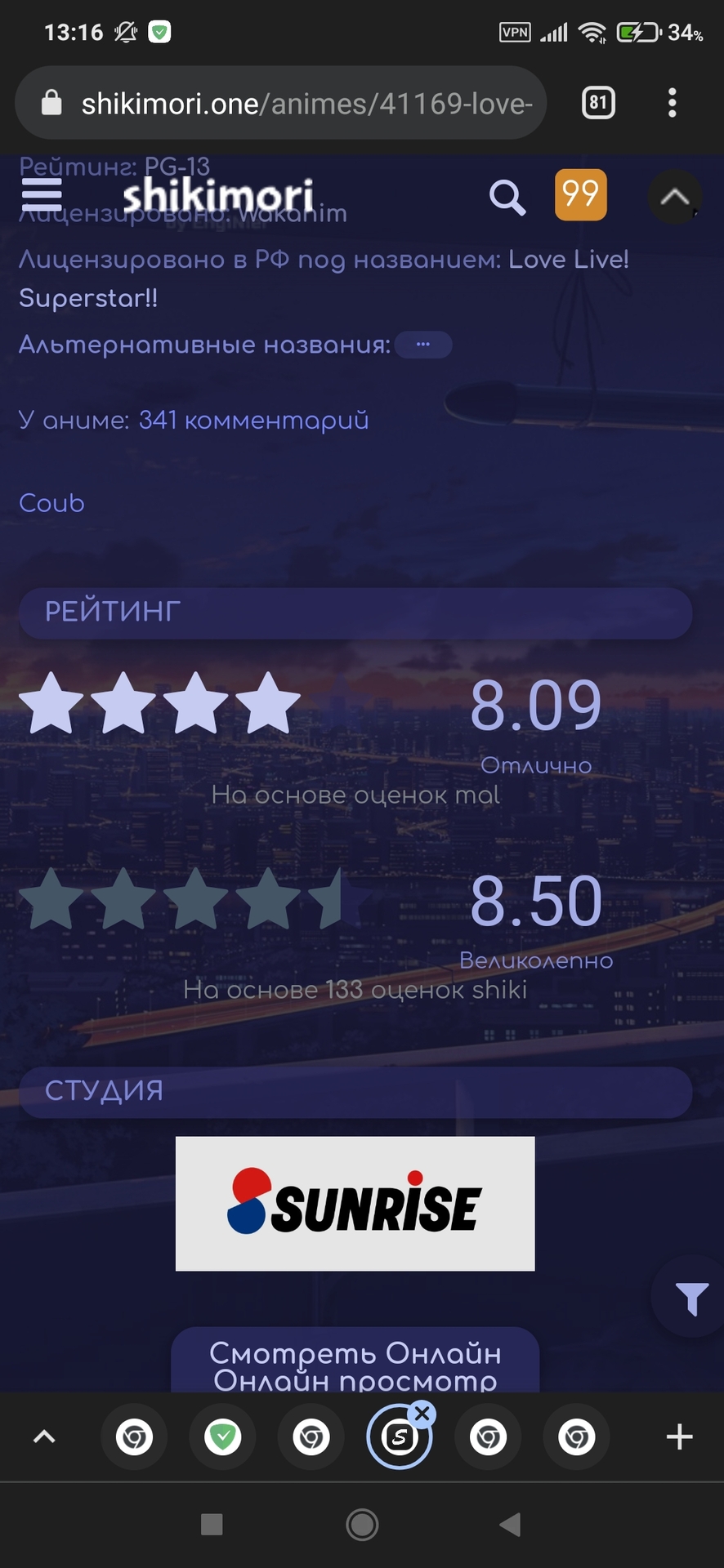The width and height of the screenshot is (724, 1568).
Task: Go to the system home screen
Action: tap(362, 1524)
